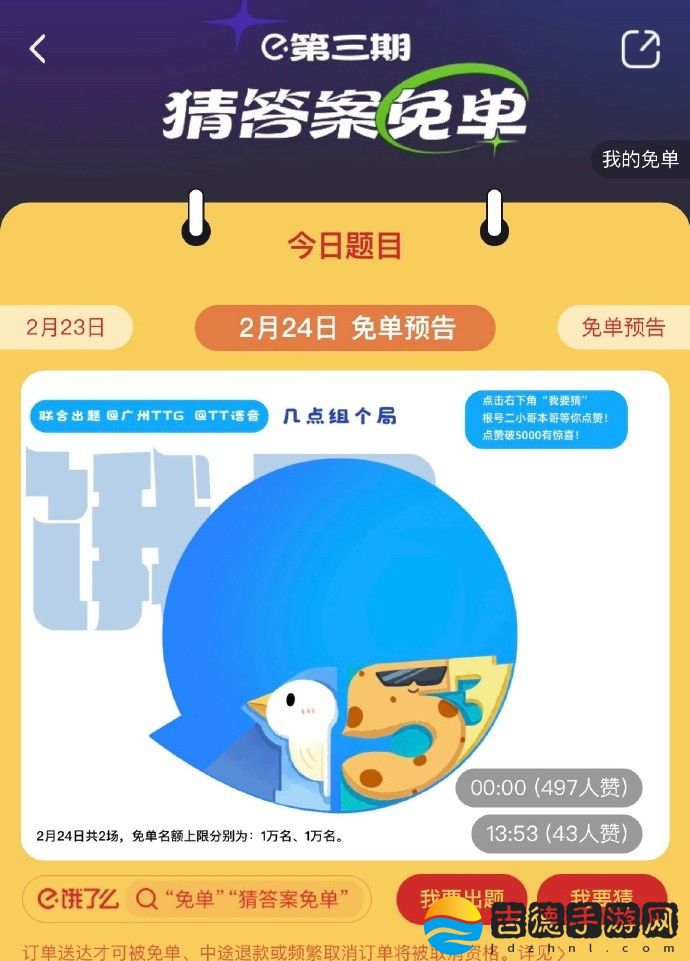Switch to the right-hand 免单预告 tab
The image size is (690, 961).
pyautogui.click(x=624, y=327)
